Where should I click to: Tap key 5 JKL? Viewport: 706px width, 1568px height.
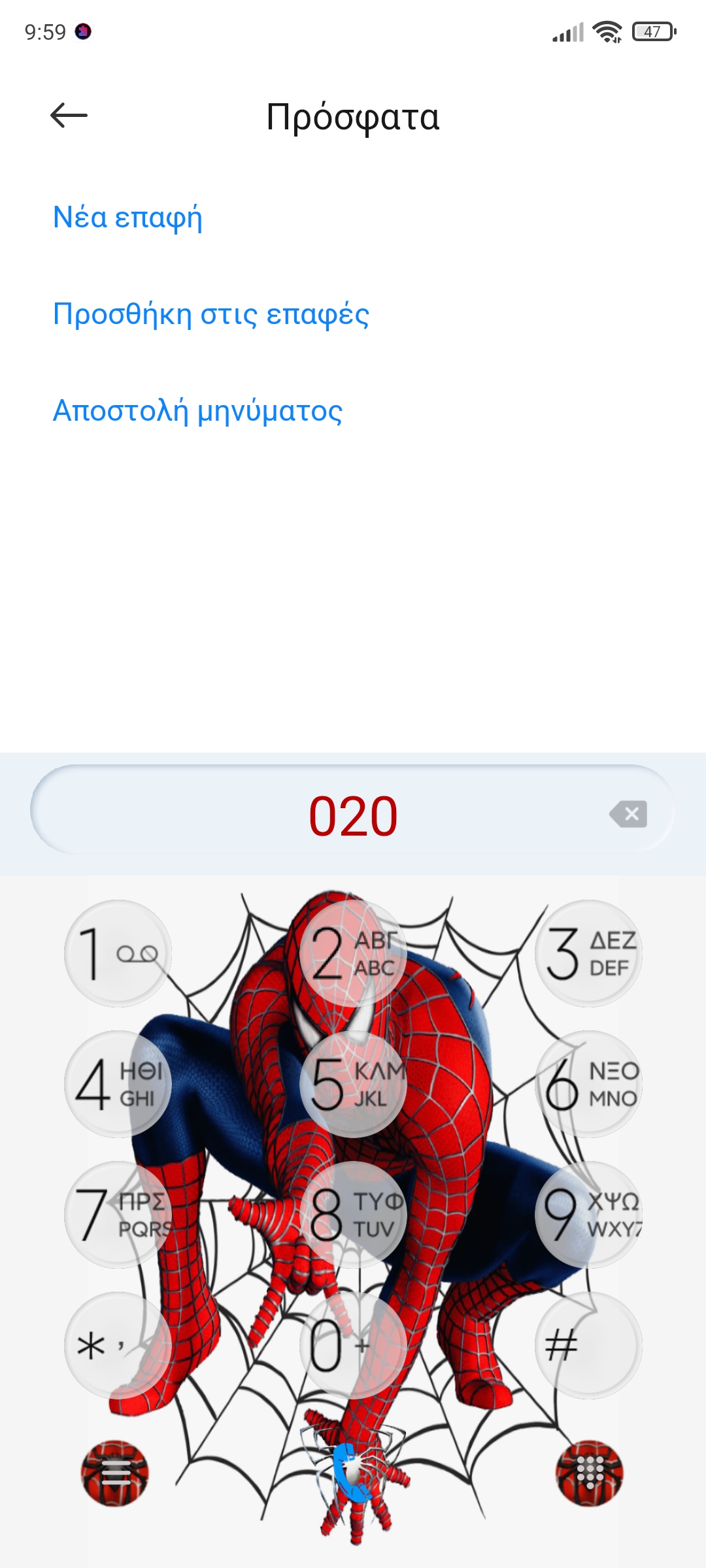point(353,1085)
